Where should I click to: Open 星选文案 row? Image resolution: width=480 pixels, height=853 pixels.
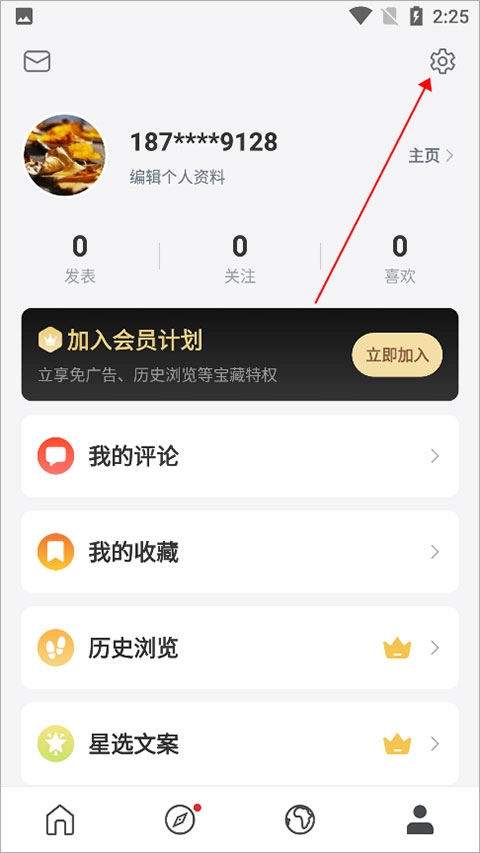point(240,744)
